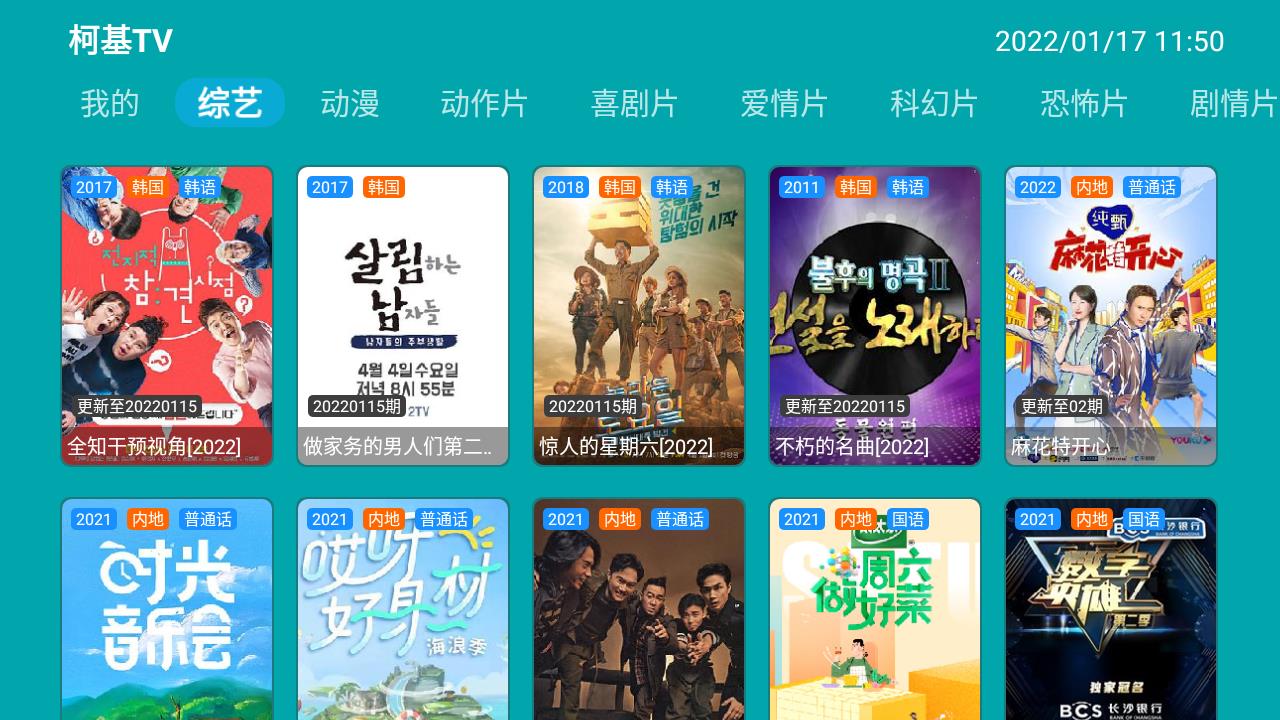Switch to the 动漫 tab
Image resolution: width=1280 pixels, height=720 pixels.
(x=350, y=103)
